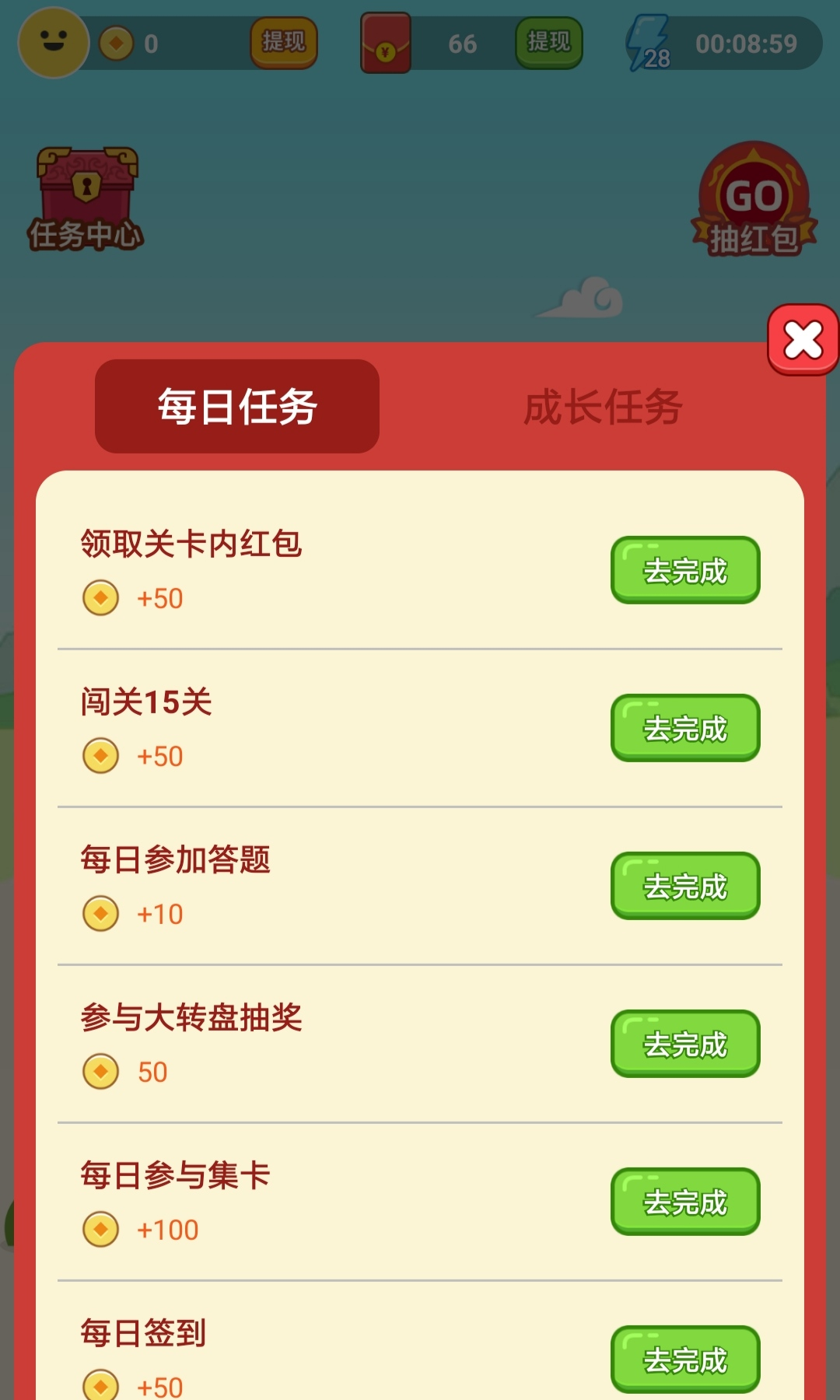Tap 去完成 for 每日参与集卡
Image resolution: width=840 pixels, height=1400 pixels.
point(684,1202)
